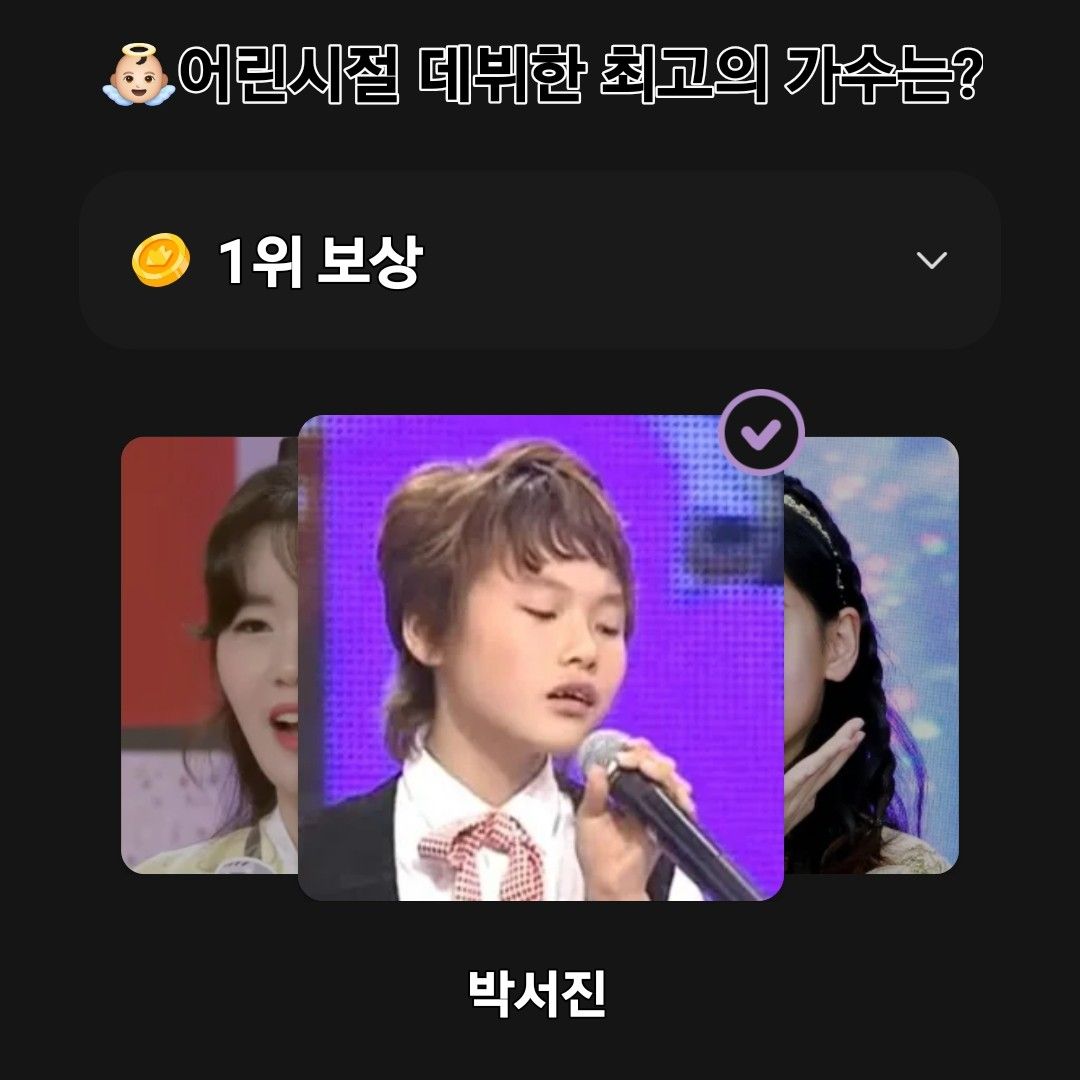Tap the 박서진 candidate card
Viewport: 1080px width, 1080px height.
[540, 657]
